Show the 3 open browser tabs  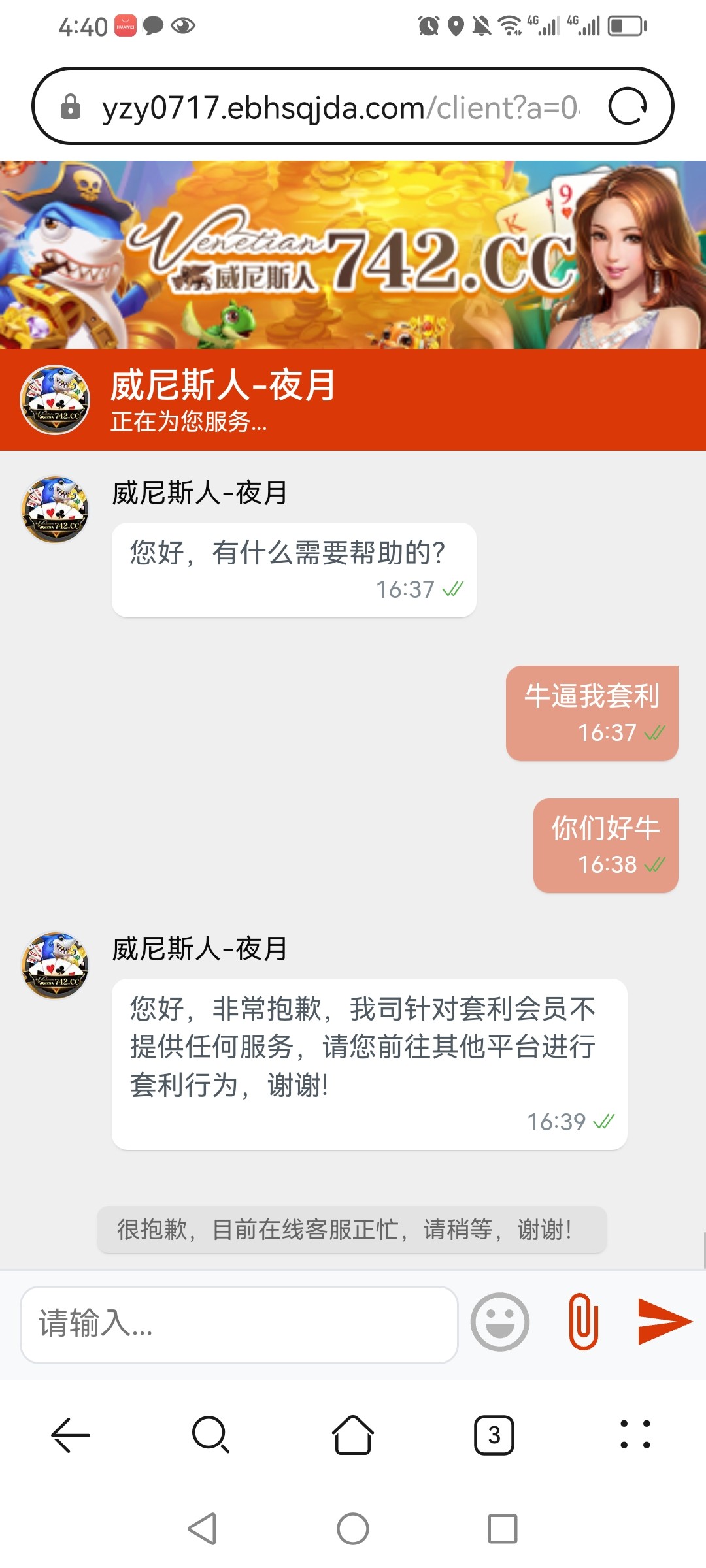pos(494,1435)
